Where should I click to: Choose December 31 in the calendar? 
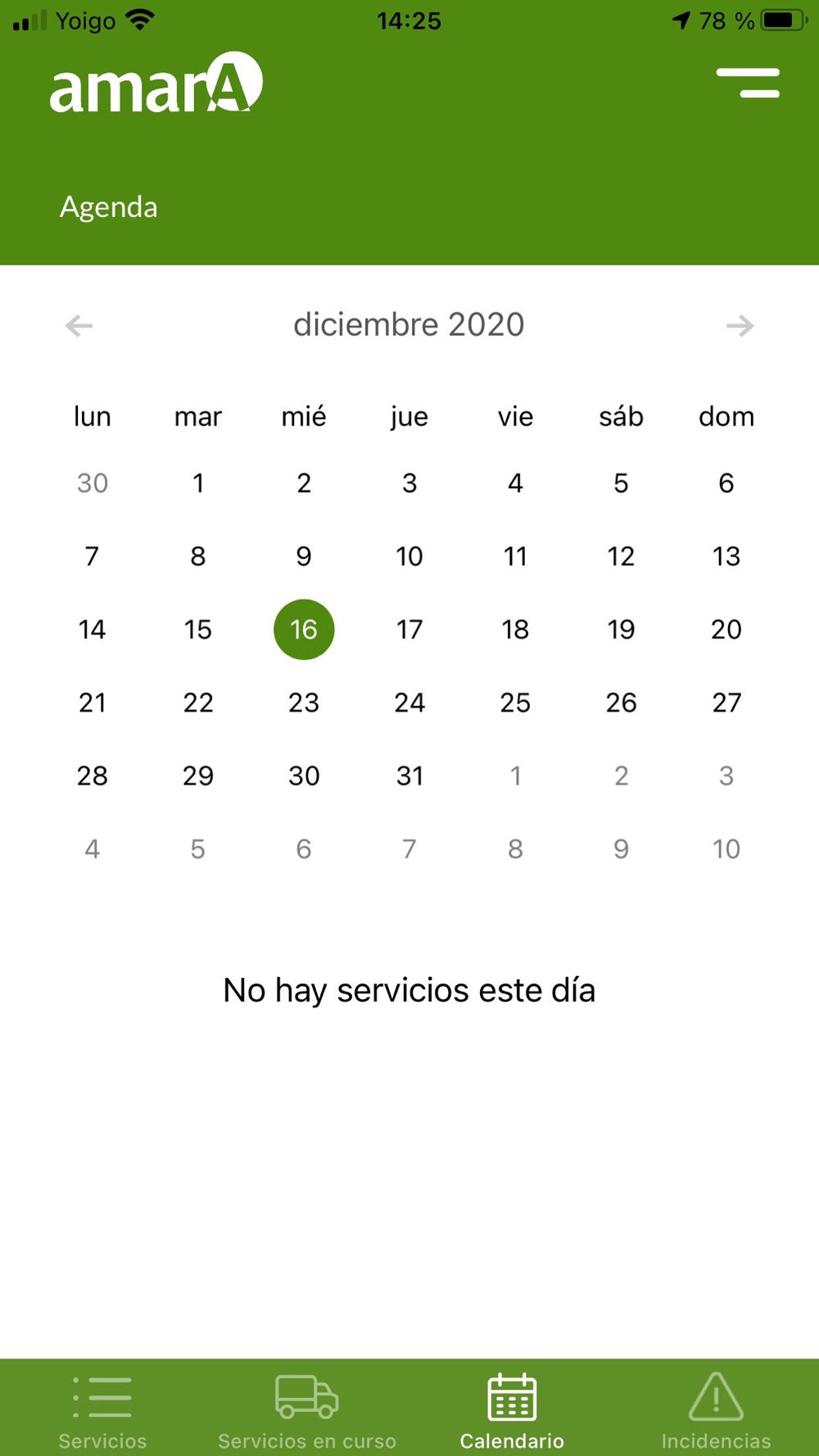pyautogui.click(x=409, y=775)
